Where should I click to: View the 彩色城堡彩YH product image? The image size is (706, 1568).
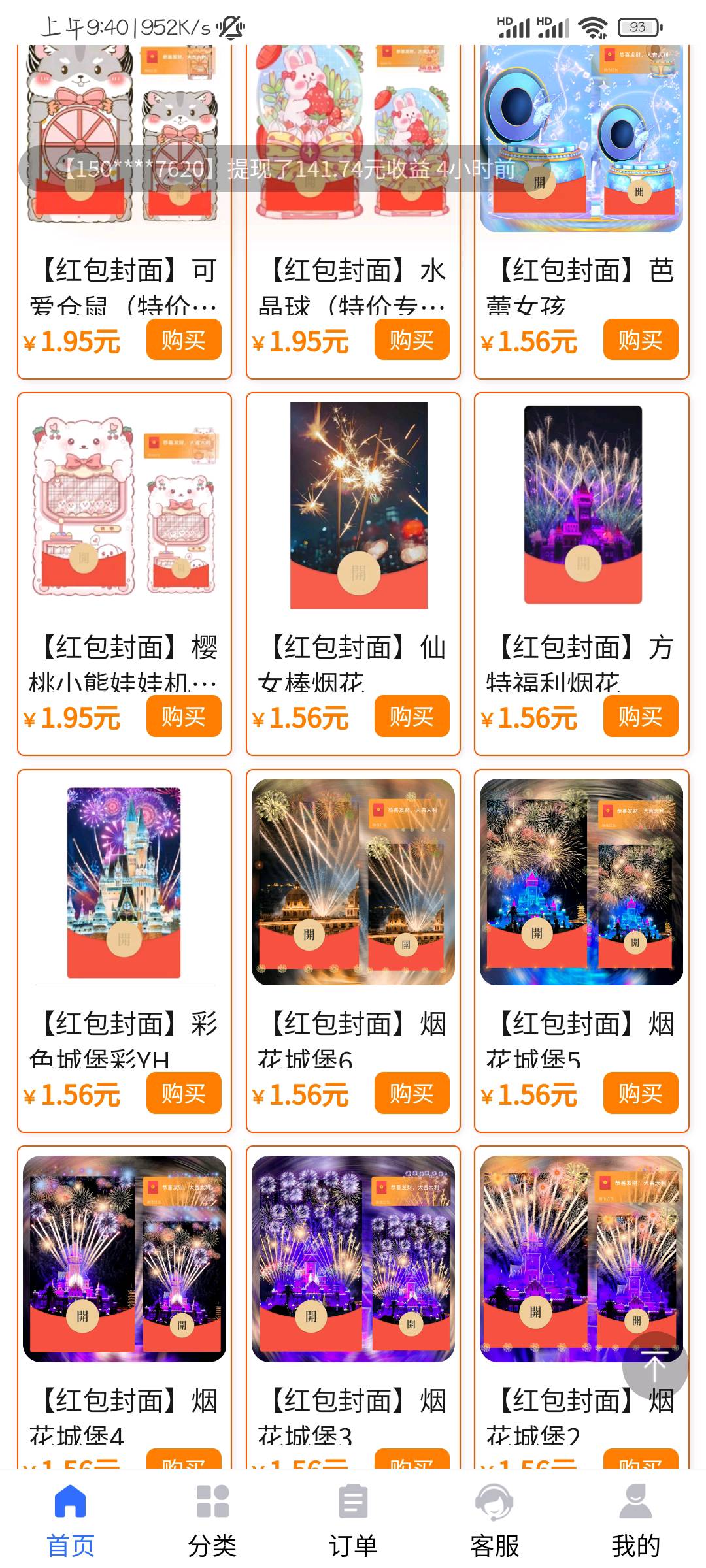pyautogui.click(x=124, y=882)
